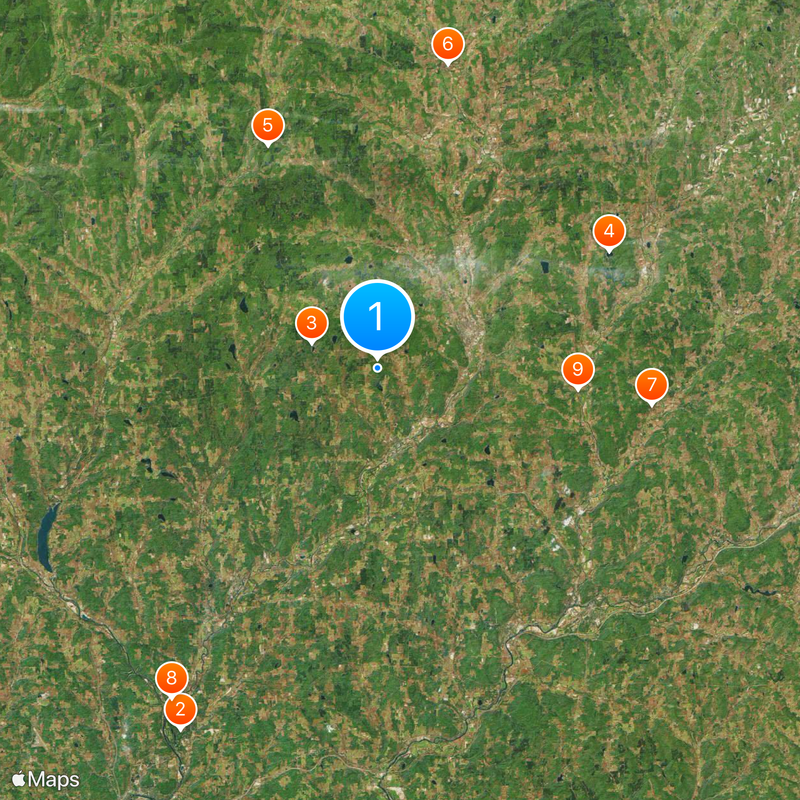
Task: Select map pin number 4
Action: [x=608, y=232]
